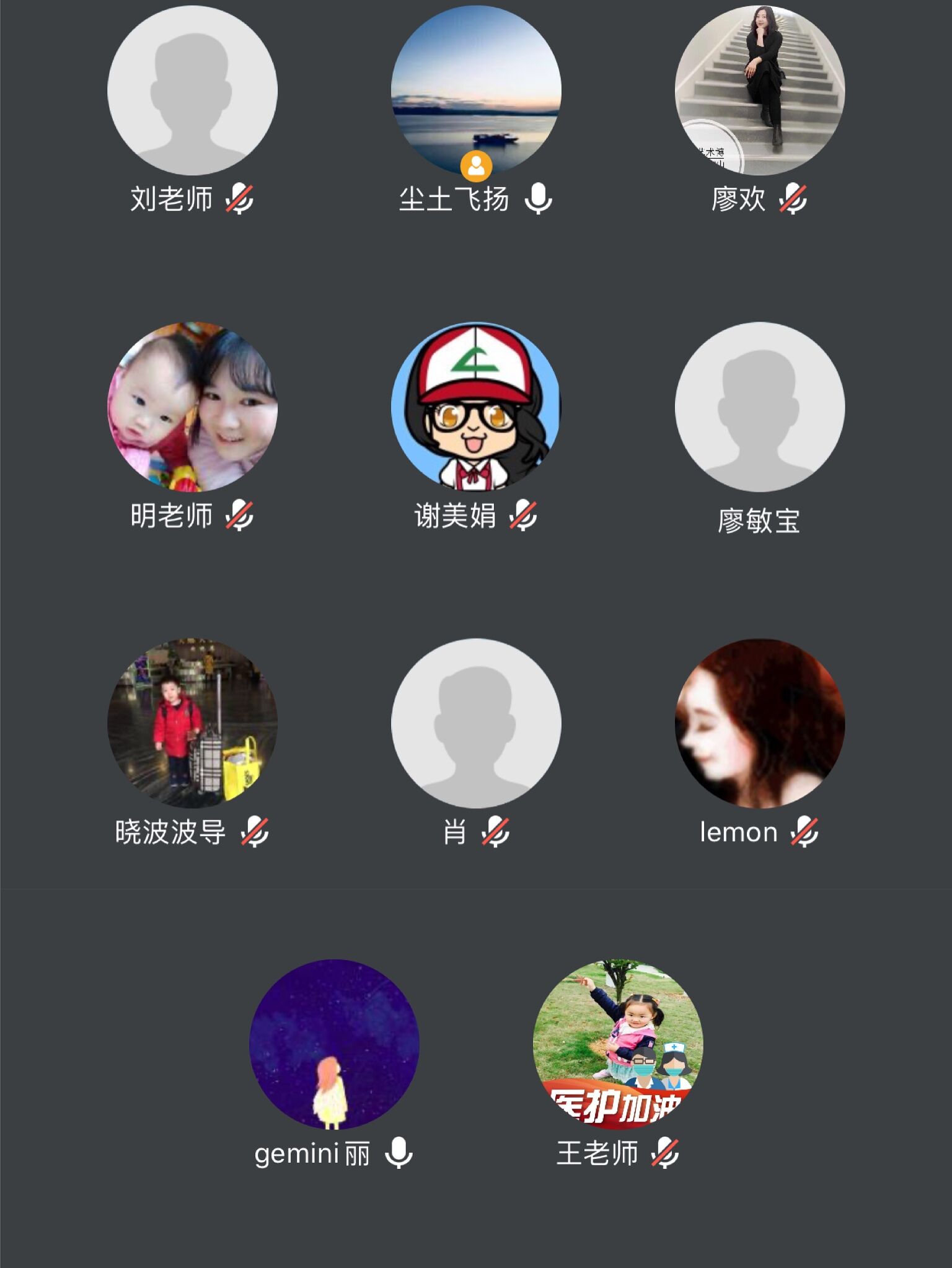The height and width of the screenshot is (1268, 952).
Task: Open lemon's participant tile
Action: pyautogui.click(x=760, y=723)
